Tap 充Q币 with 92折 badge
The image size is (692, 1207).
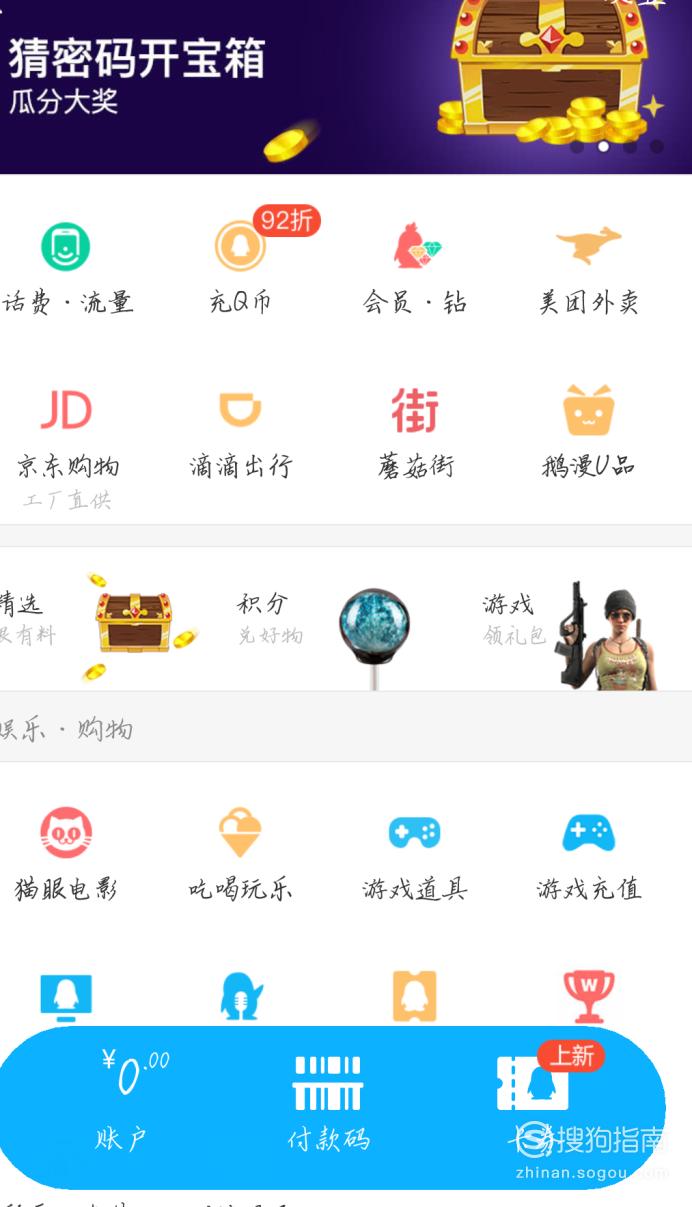point(241,265)
